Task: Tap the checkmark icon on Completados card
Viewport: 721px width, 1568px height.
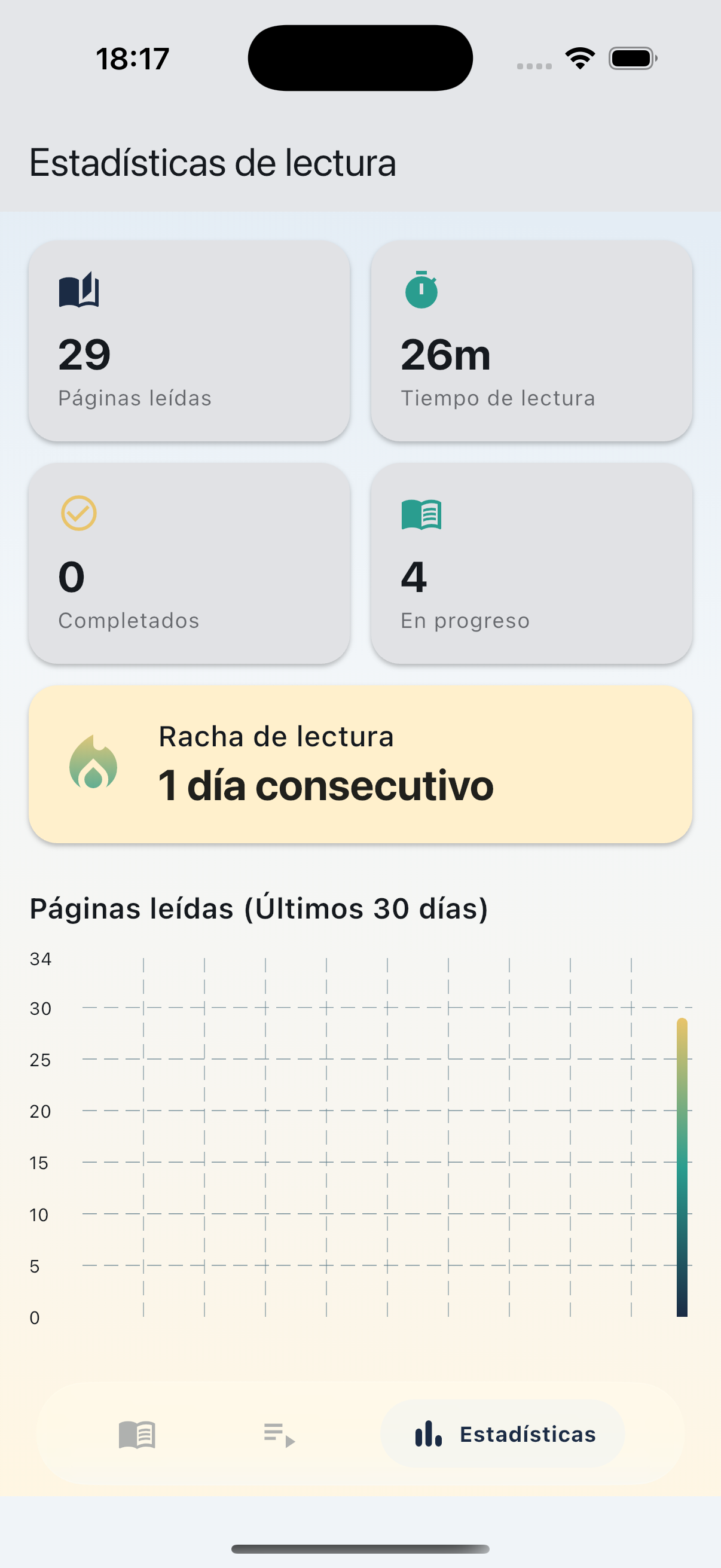Action: click(x=78, y=514)
